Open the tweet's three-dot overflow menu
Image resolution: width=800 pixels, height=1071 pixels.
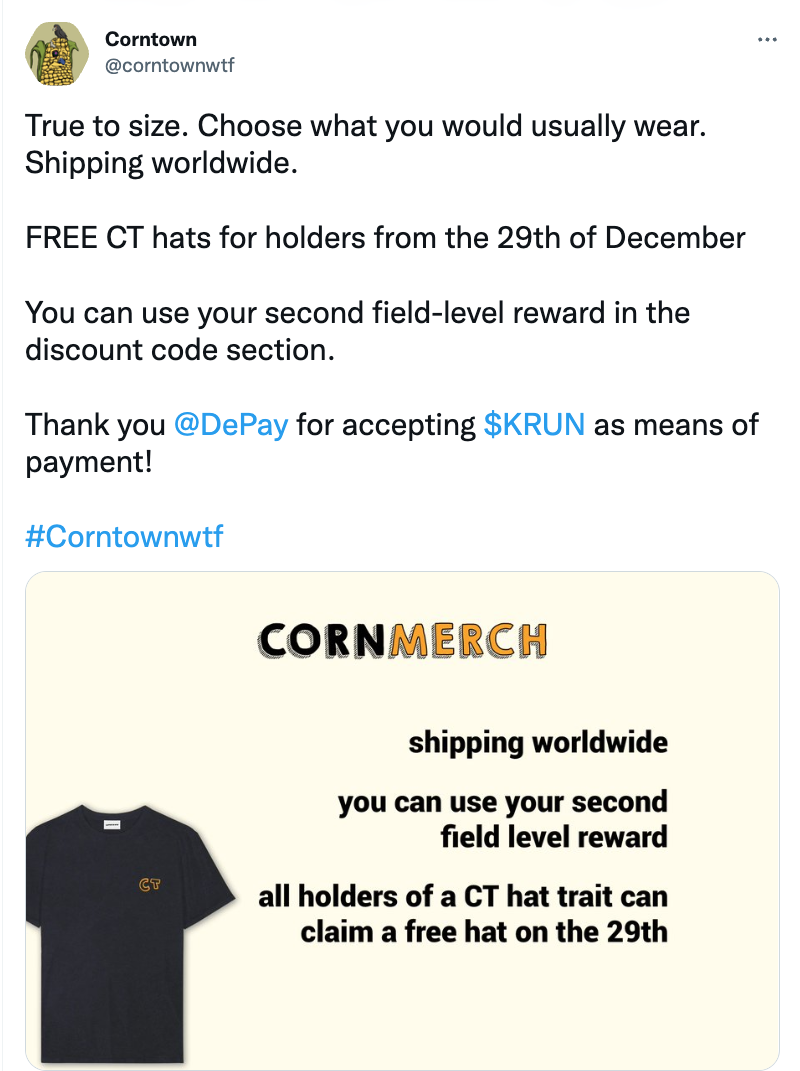point(767,41)
